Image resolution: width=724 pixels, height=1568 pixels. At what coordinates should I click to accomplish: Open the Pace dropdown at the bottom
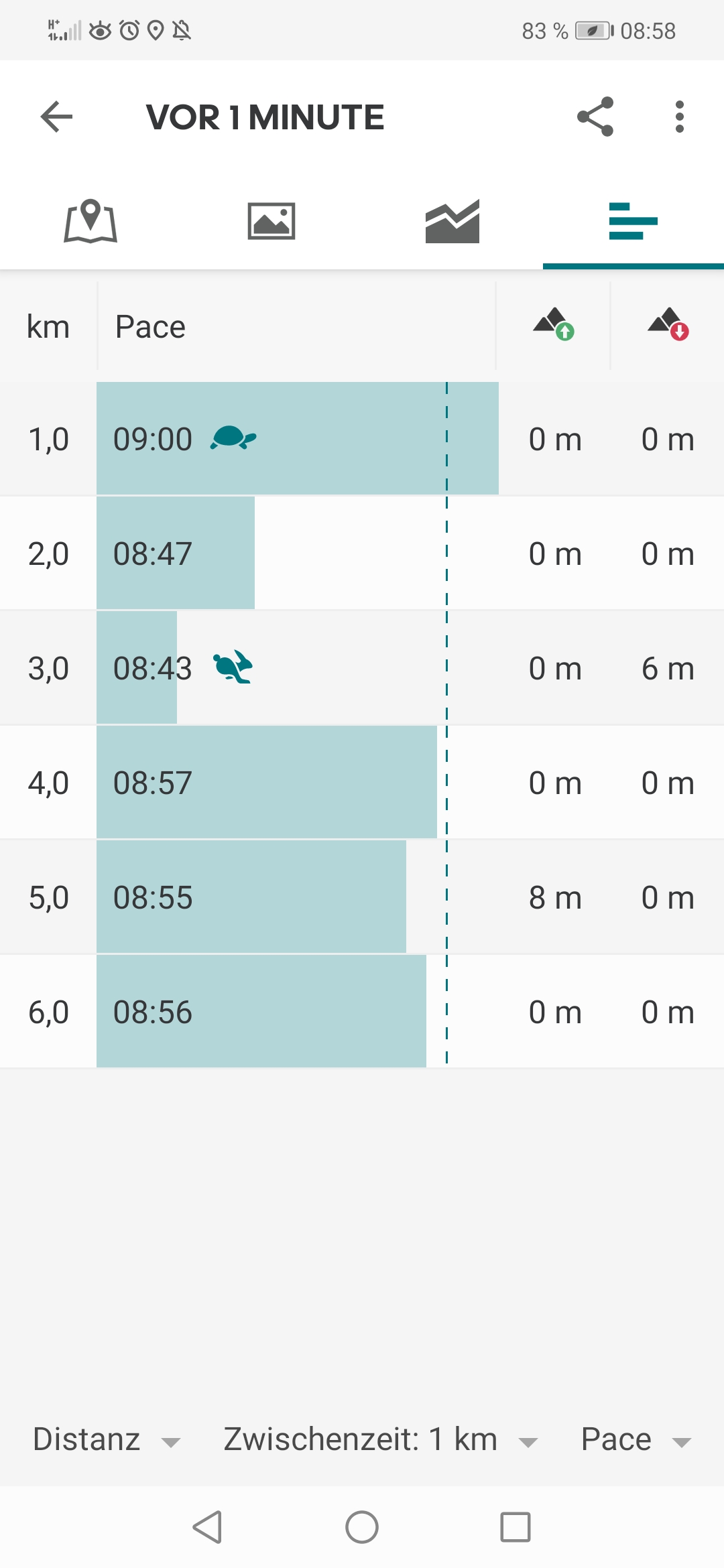636,1439
